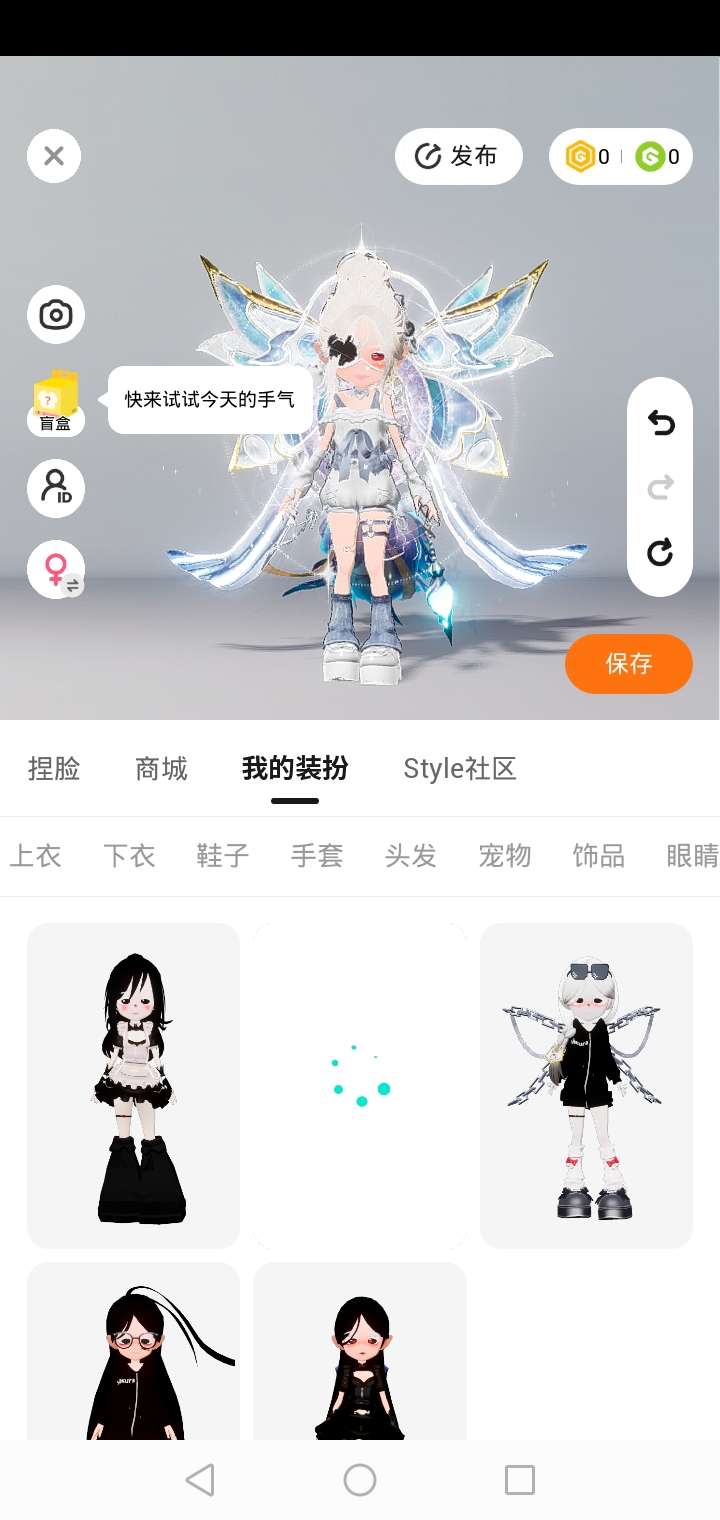Image resolution: width=720 pixels, height=1520 pixels.
Task: Open the 盲盒 blind box
Action: [56, 402]
